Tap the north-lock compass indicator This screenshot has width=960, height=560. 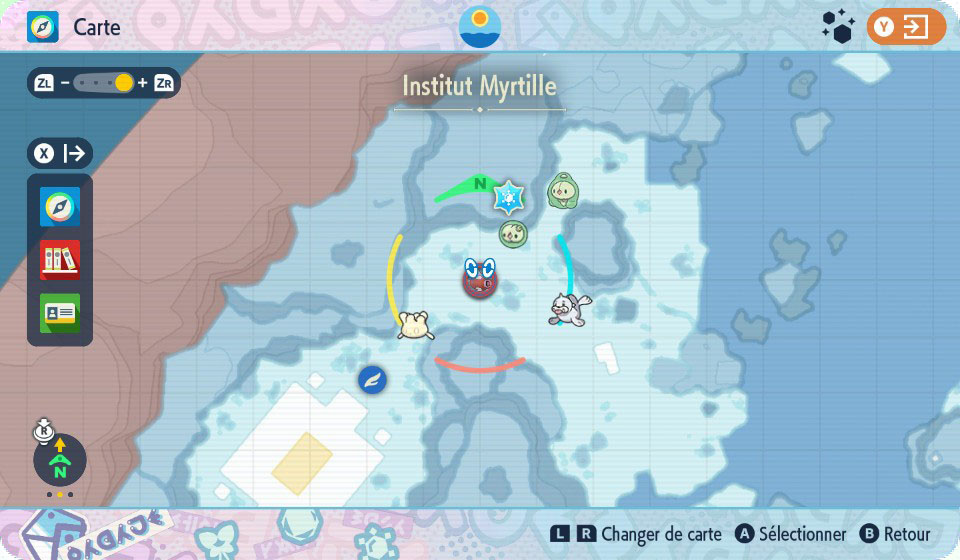tap(60, 459)
